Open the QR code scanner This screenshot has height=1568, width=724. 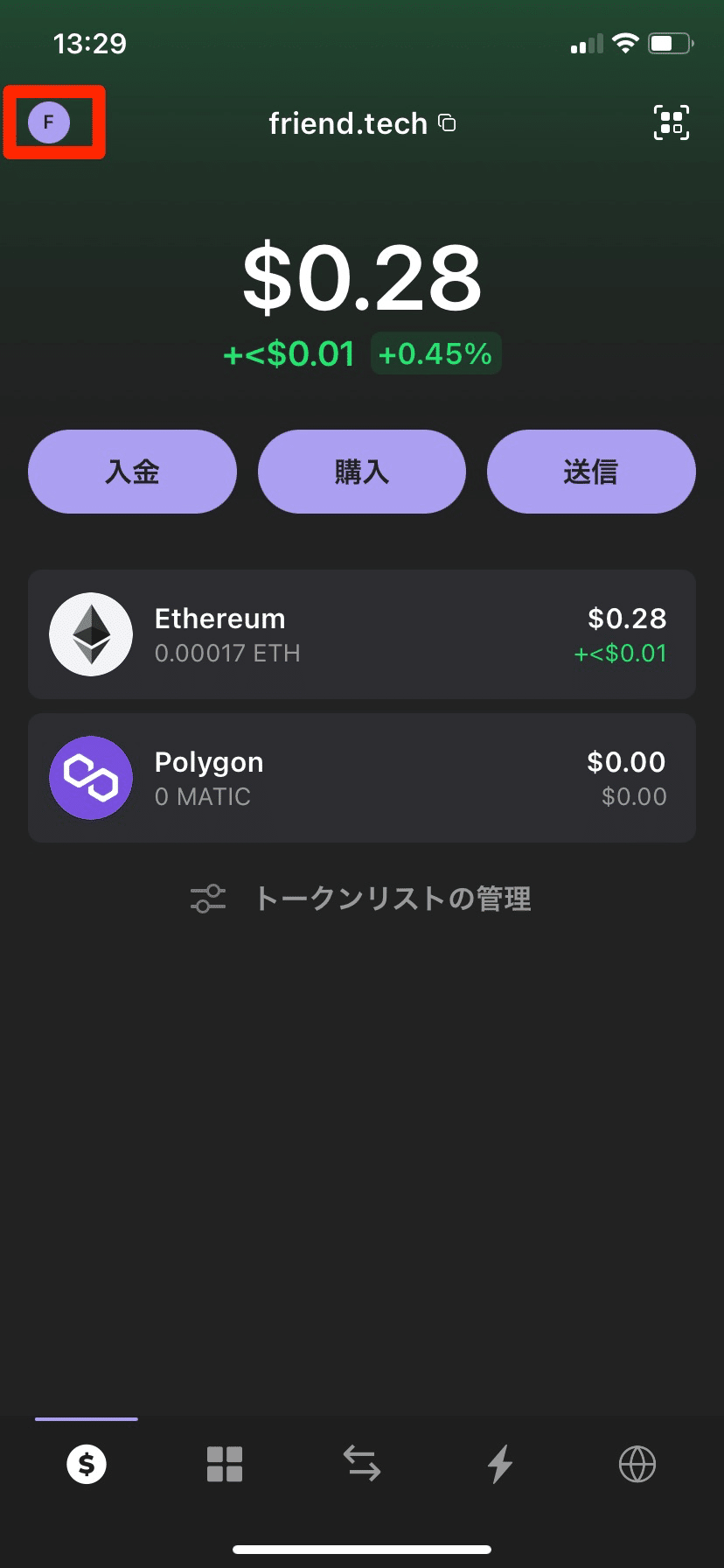[x=672, y=123]
